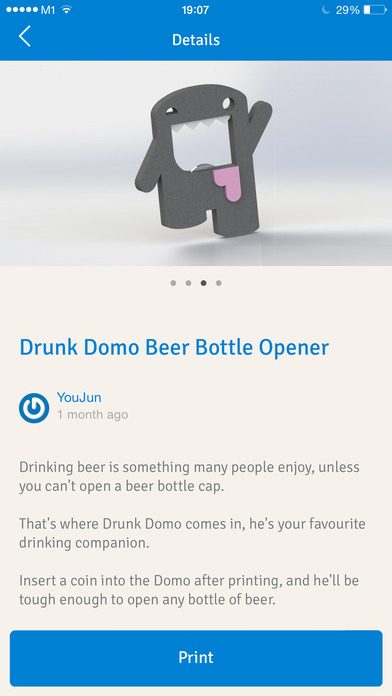Go back from the Details screen
Image resolution: width=392 pixels, height=696 pixels.
click(x=25, y=36)
